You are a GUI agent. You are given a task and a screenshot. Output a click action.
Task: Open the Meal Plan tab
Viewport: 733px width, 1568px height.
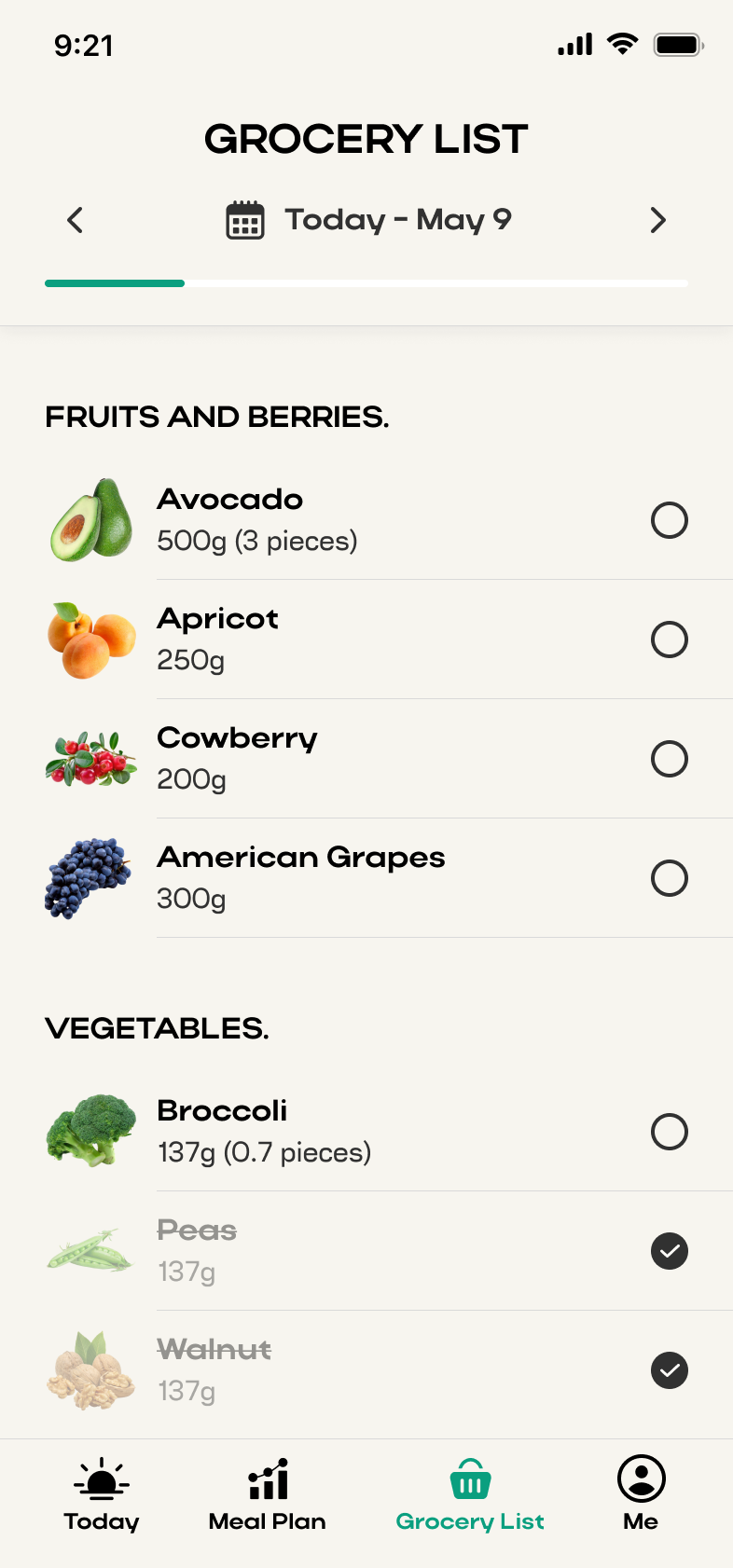[268, 1495]
